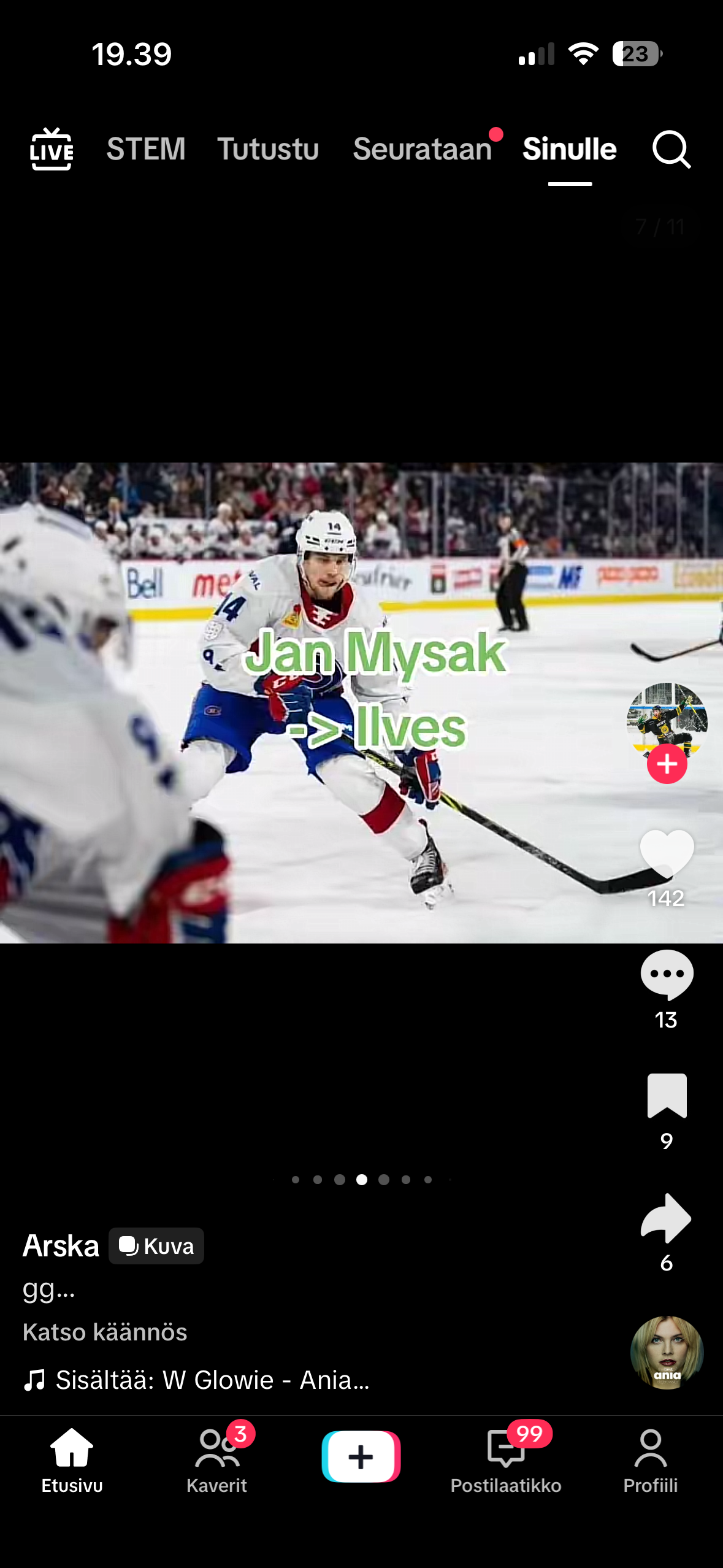This screenshot has width=723, height=1568.
Task: Open the Ania sound disc
Action: pyautogui.click(x=667, y=1352)
